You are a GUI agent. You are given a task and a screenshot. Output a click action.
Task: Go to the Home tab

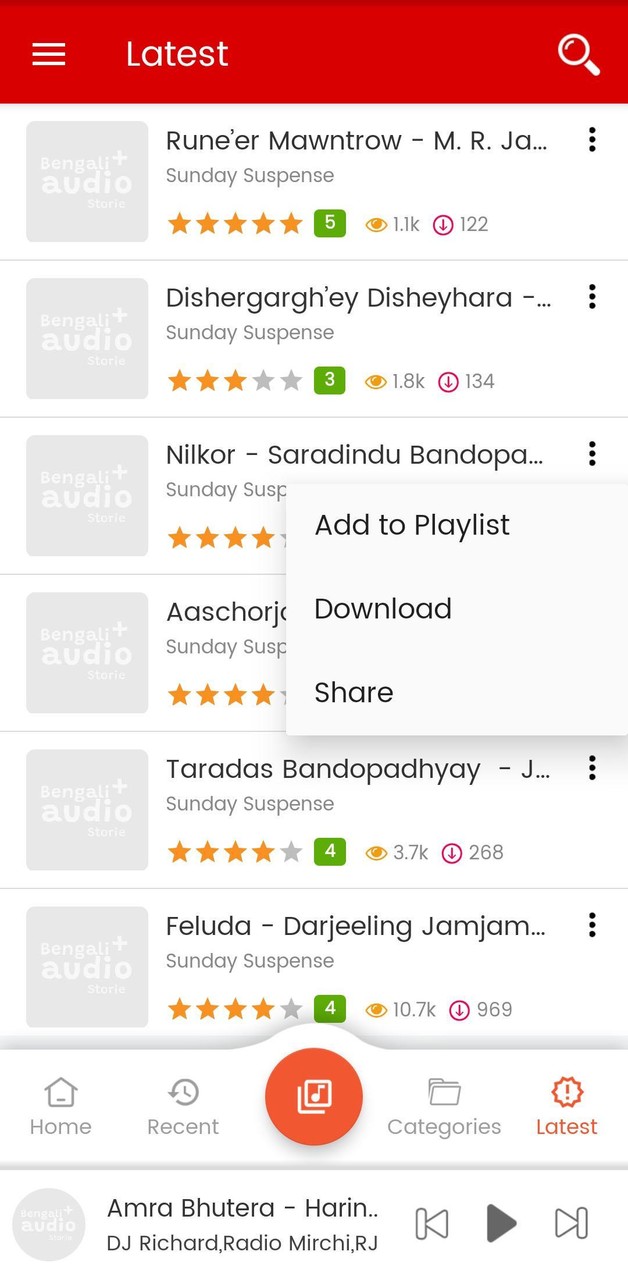[x=61, y=1107]
